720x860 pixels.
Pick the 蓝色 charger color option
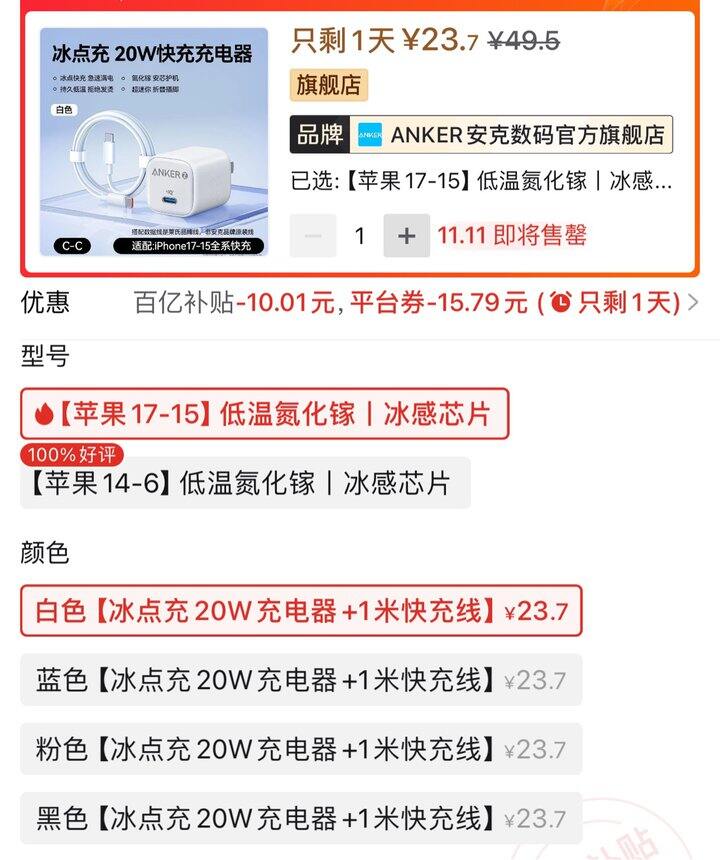tap(300, 681)
